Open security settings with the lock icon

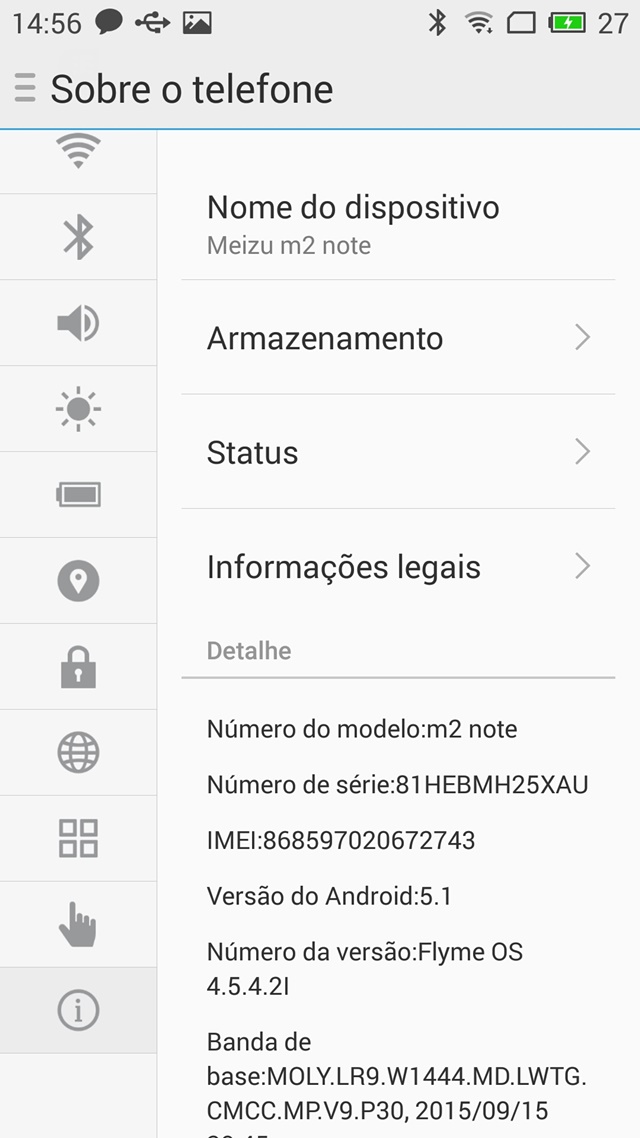coord(78,666)
